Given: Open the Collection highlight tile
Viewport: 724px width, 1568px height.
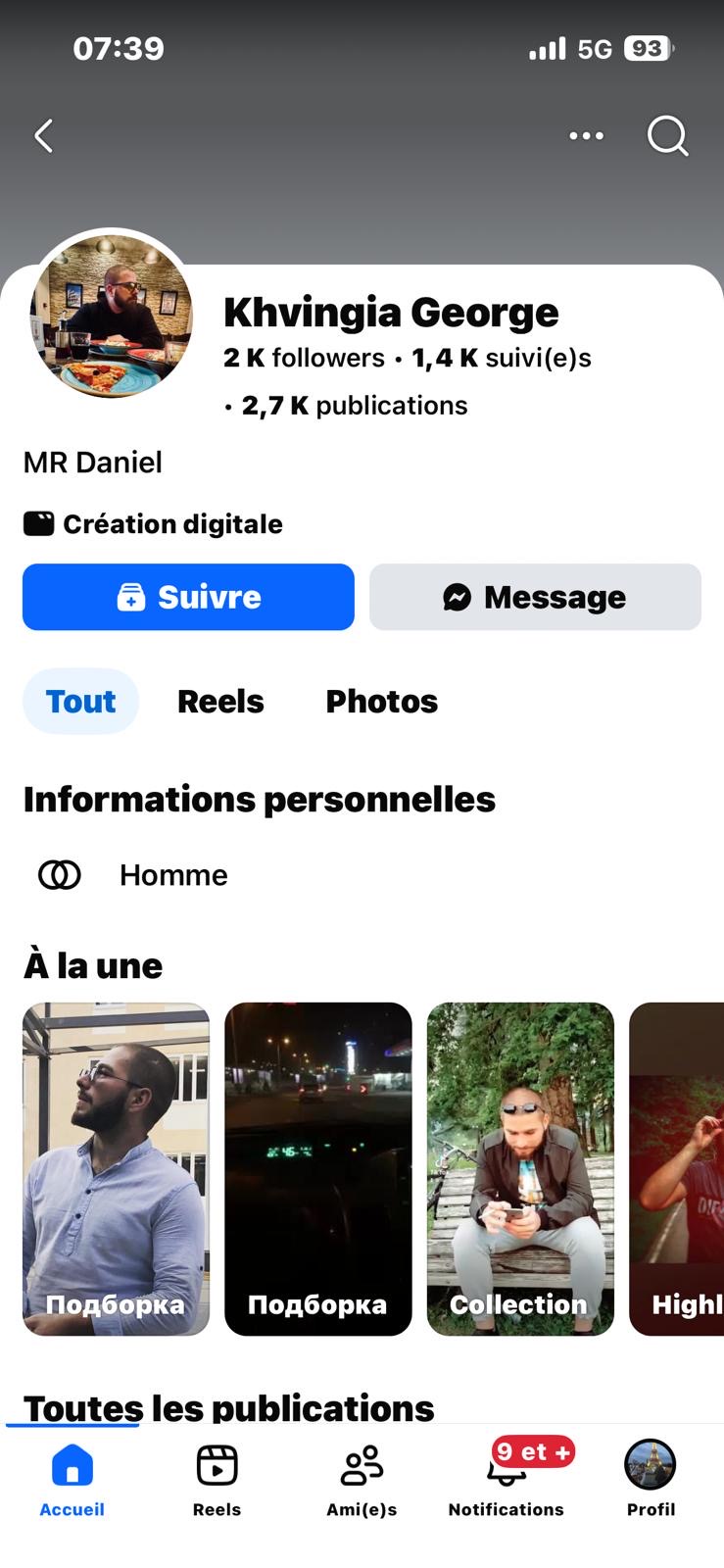Looking at the screenshot, I should point(520,1168).
